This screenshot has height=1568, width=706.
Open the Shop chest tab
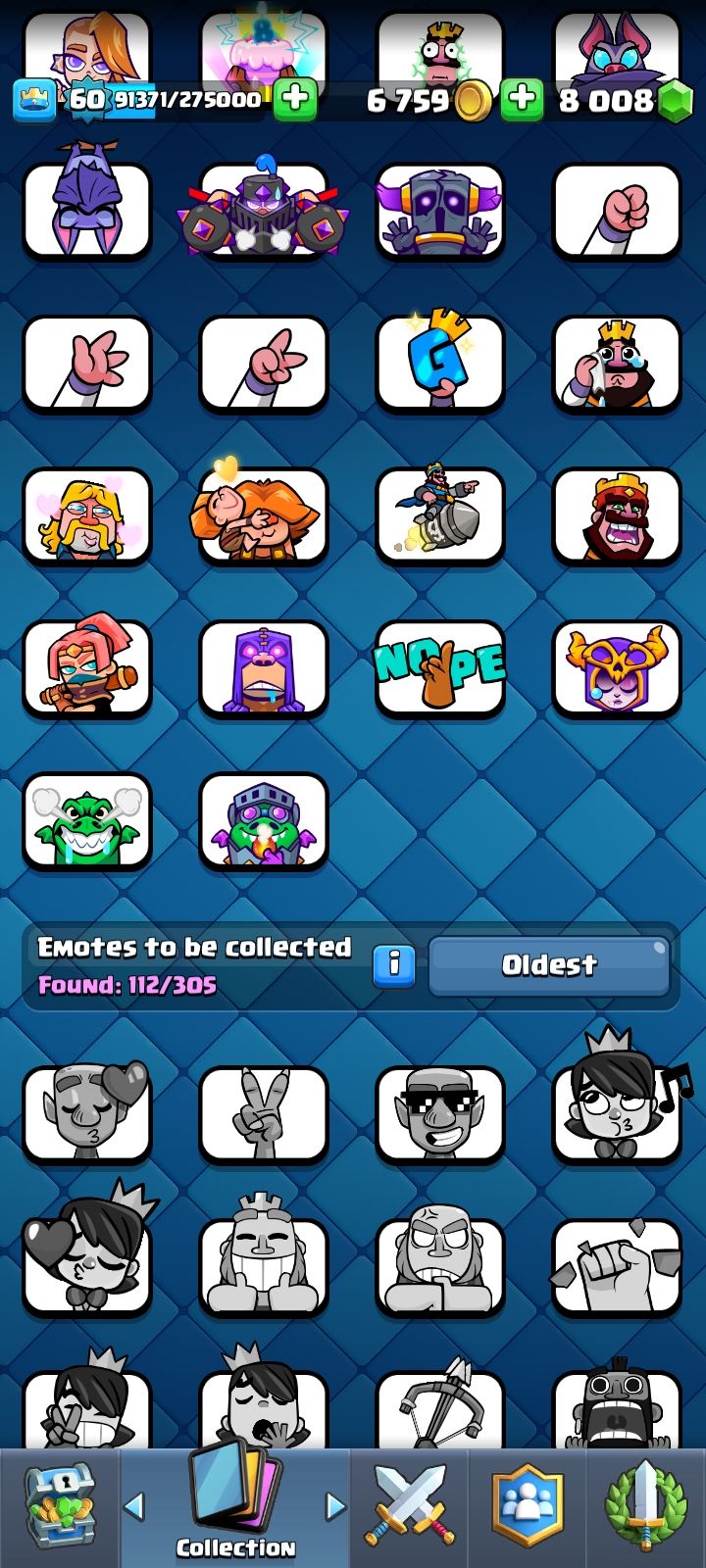(60, 1507)
